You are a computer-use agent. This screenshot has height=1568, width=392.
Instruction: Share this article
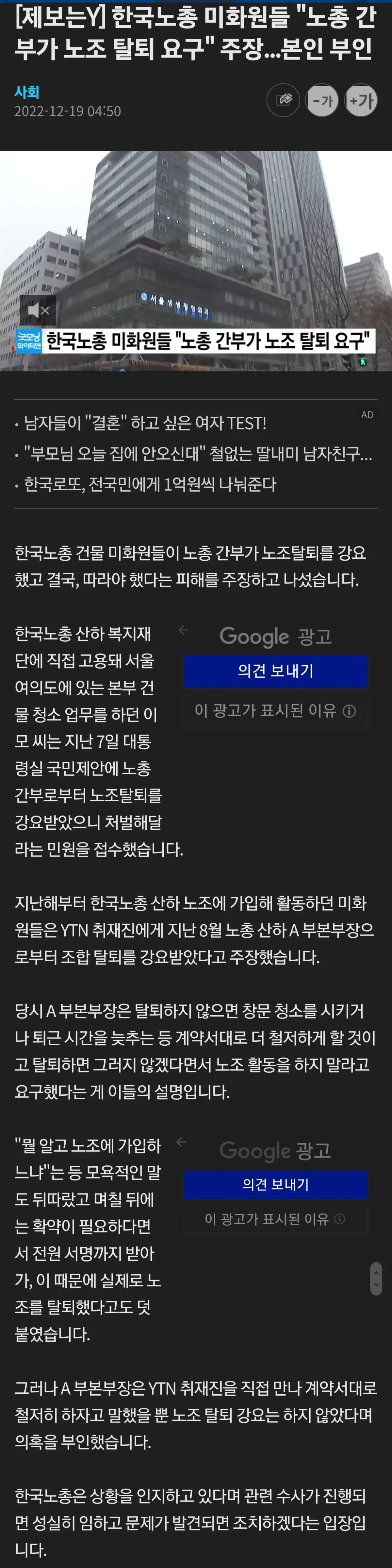pos(283,100)
